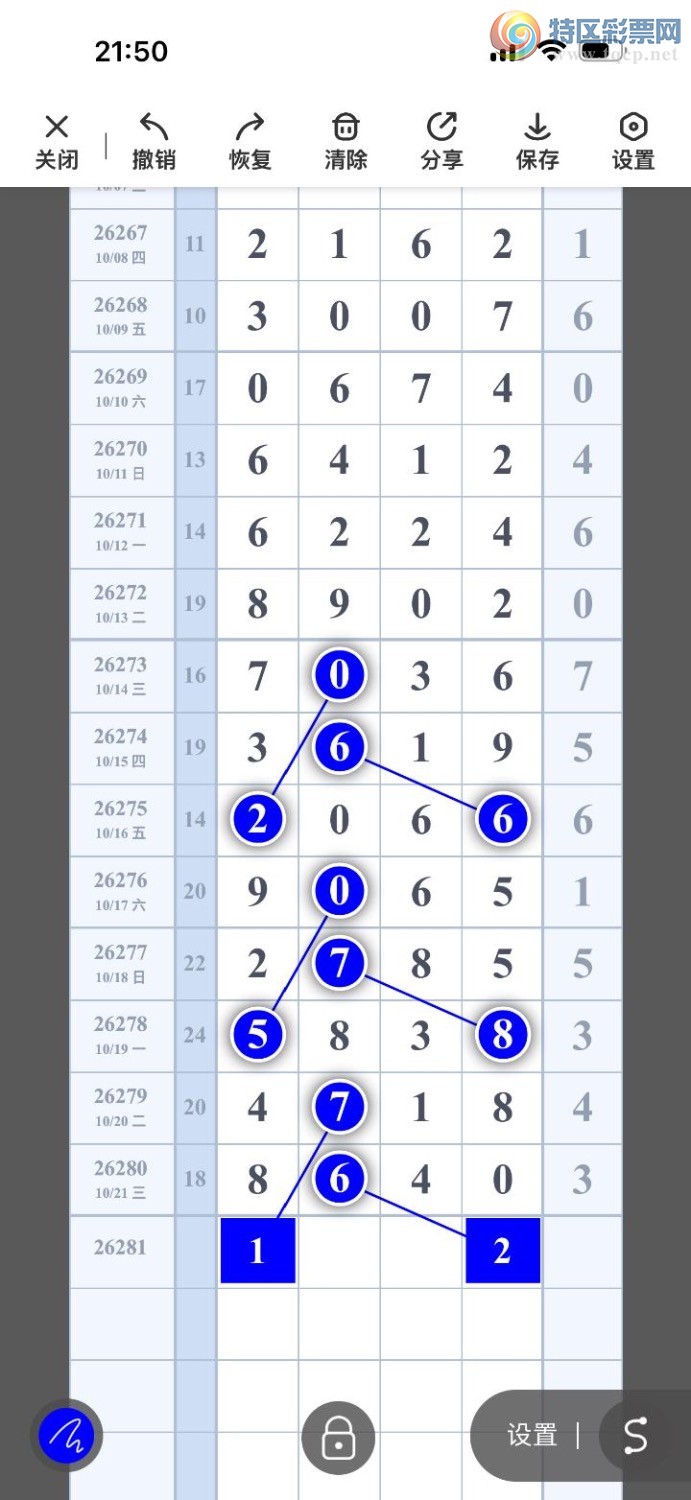Tap the S-shaped curve button
This screenshot has height=1500, width=691.
point(636,1436)
